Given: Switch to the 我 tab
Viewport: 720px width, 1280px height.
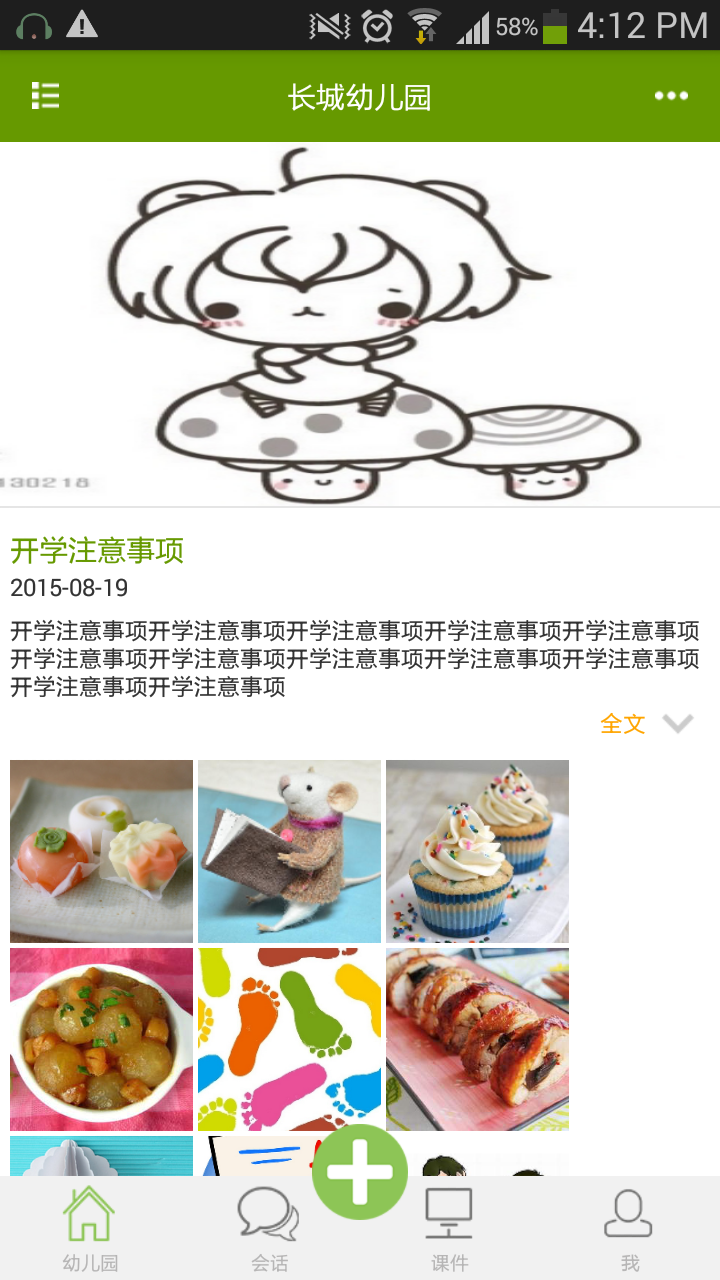Looking at the screenshot, I should point(629,1230).
